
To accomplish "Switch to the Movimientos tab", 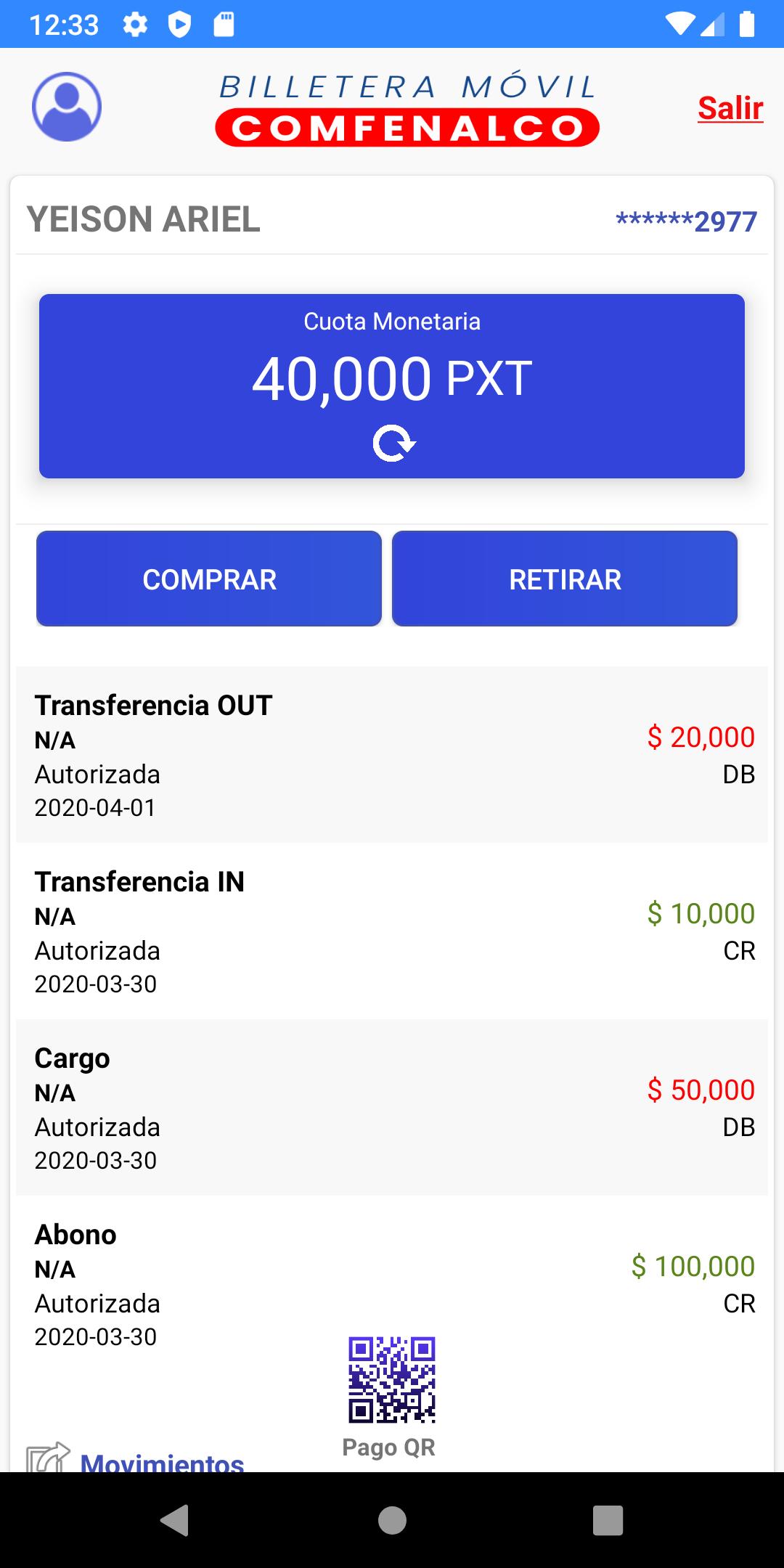I will (x=136, y=1458).
